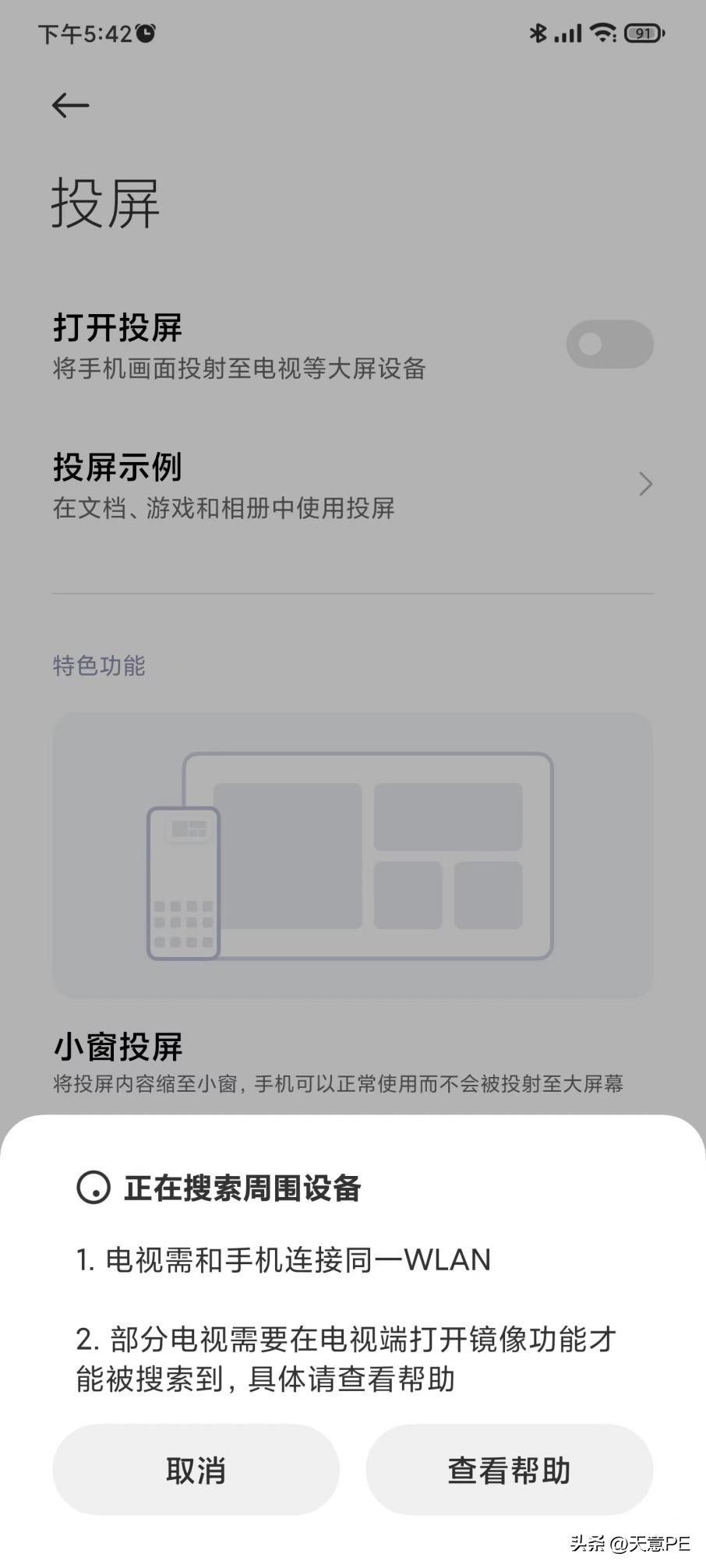Tap the Wi-Fi signal icon

[604, 33]
